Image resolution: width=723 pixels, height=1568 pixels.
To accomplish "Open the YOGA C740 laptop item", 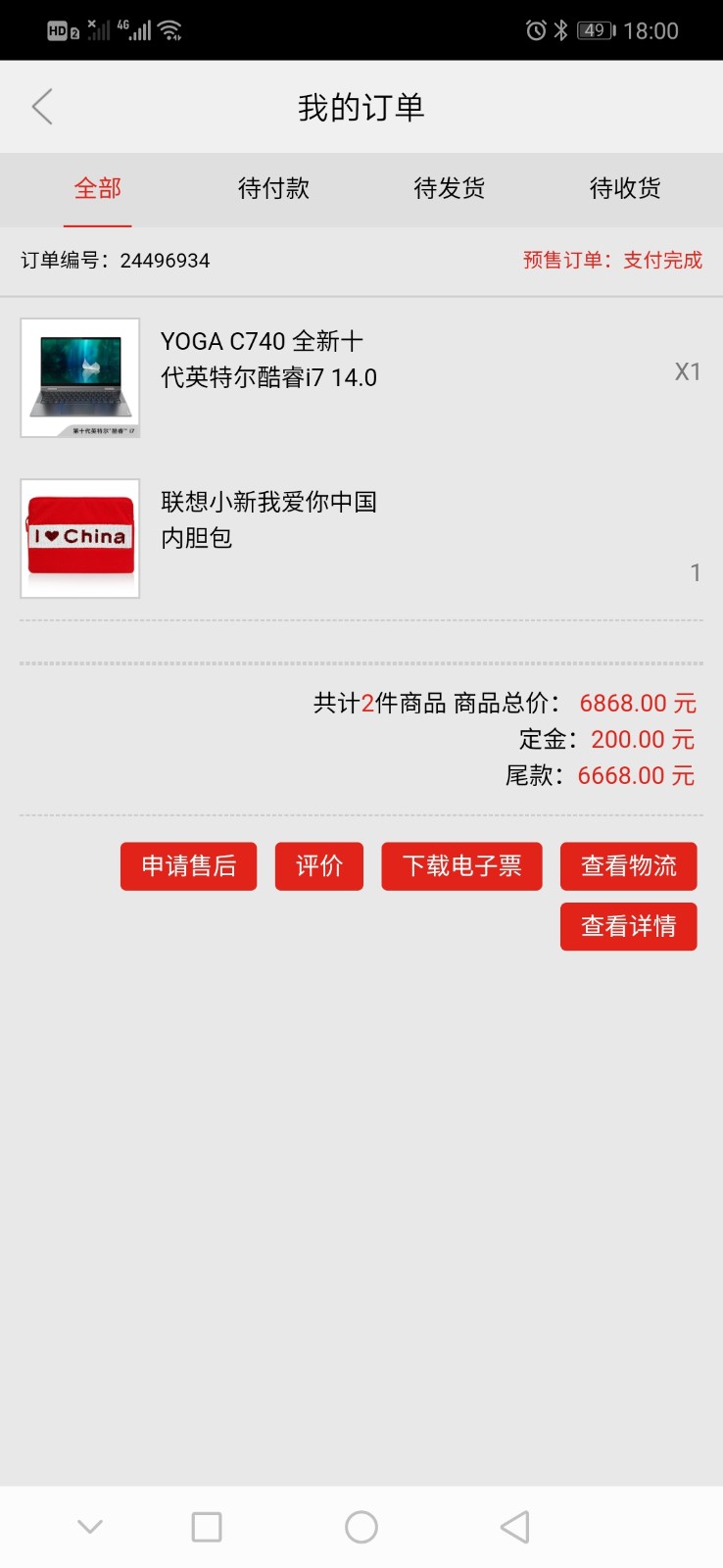I will click(268, 360).
